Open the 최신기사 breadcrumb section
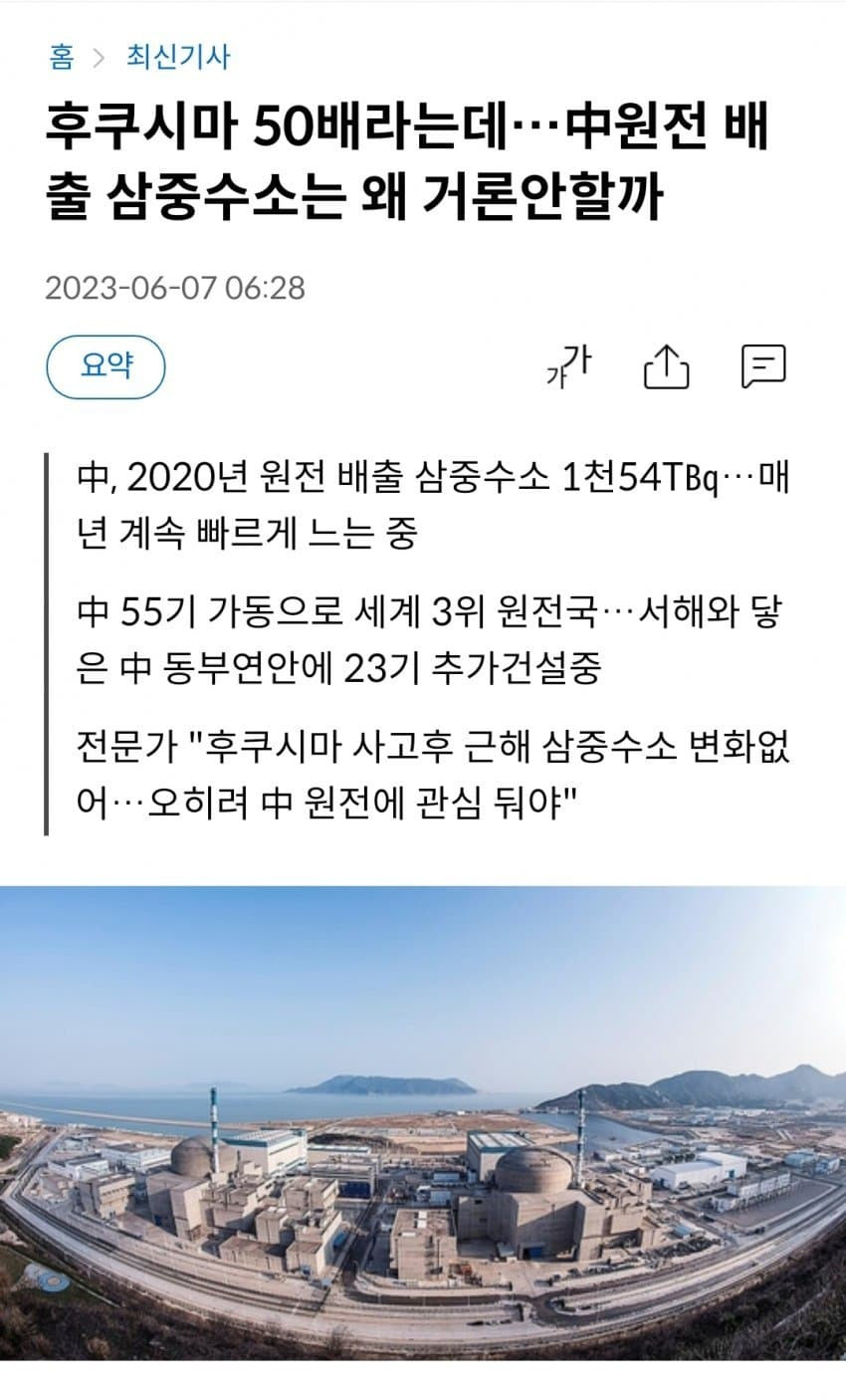The image size is (846, 1400). pos(178,57)
